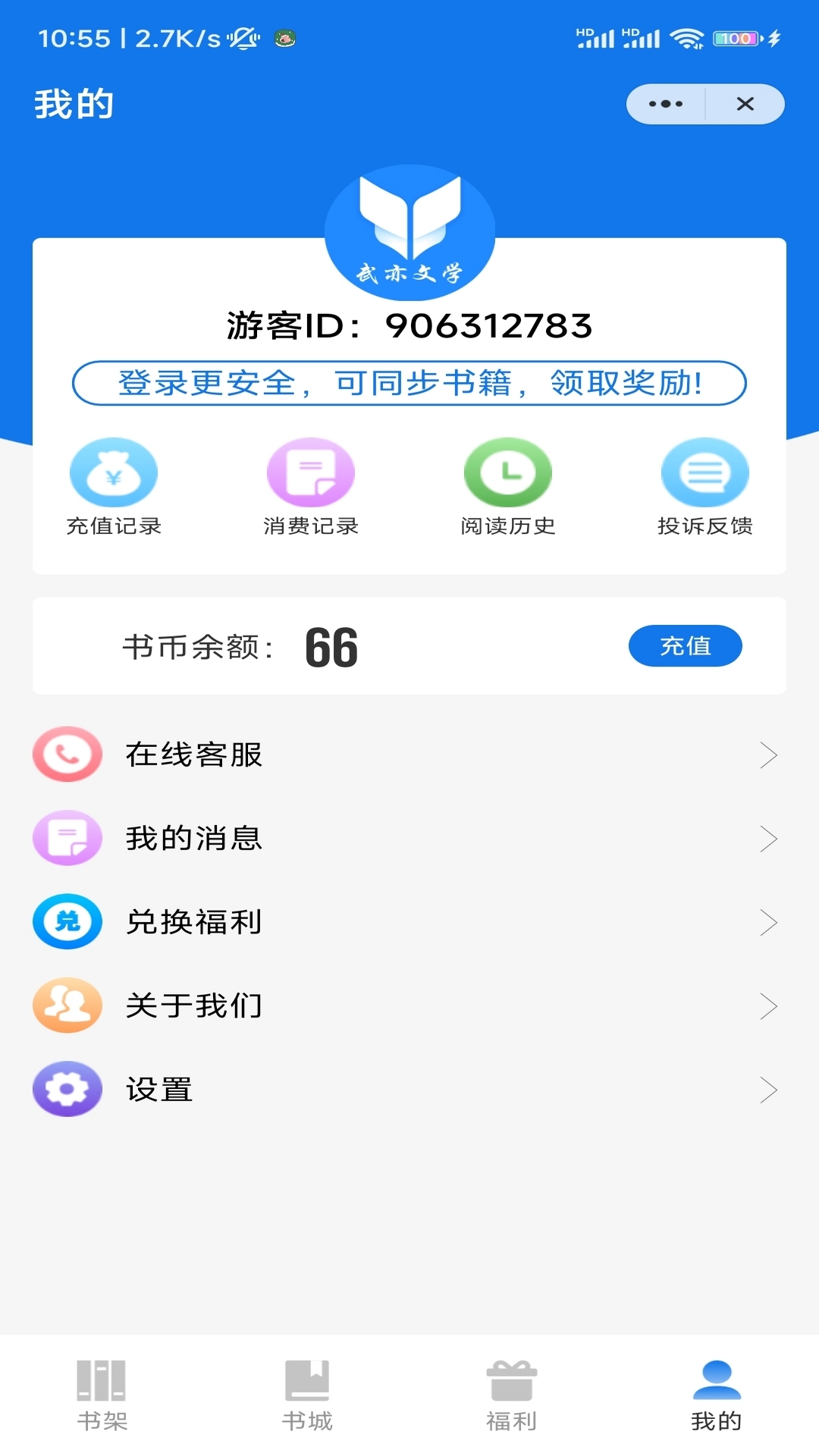Open 设置 settings gear icon
819x1456 pixels.
67,1089
